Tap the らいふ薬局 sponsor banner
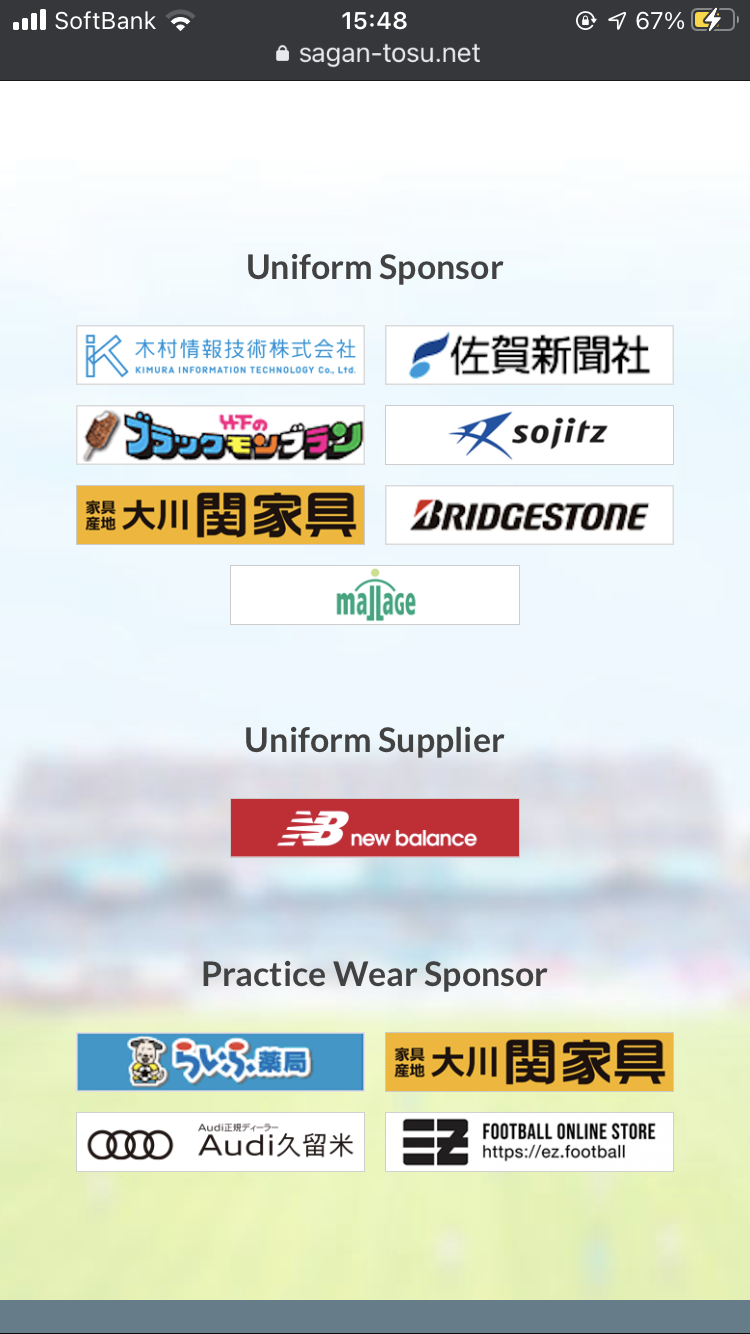 (x=220, y=1062)
